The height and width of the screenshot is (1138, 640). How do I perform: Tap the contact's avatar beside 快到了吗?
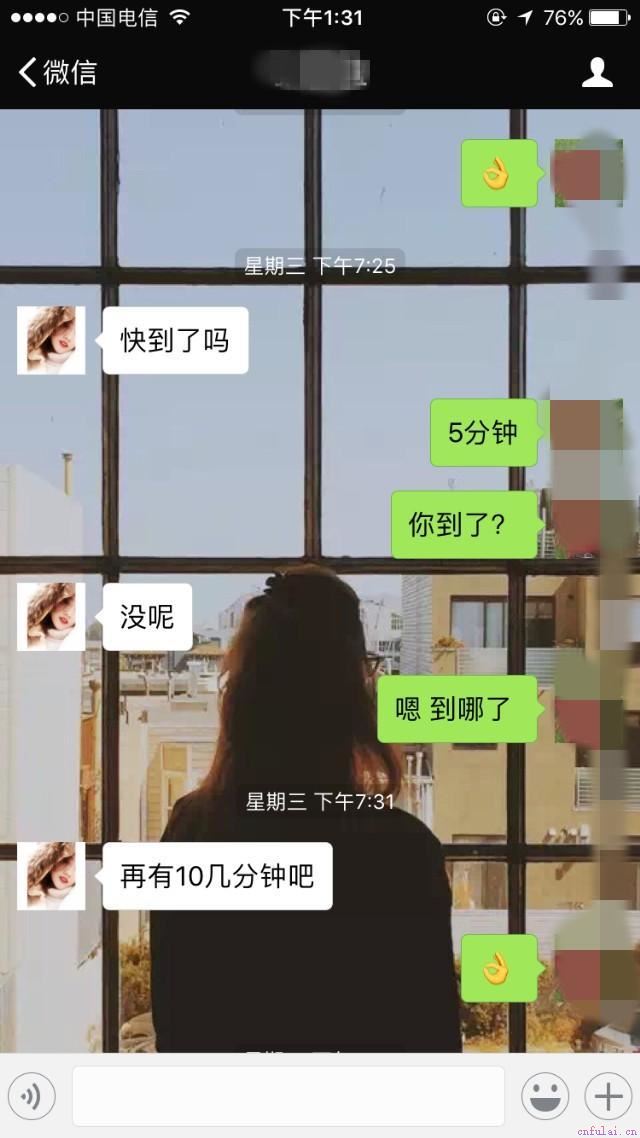pyautogui.click(x=51, y=340)
